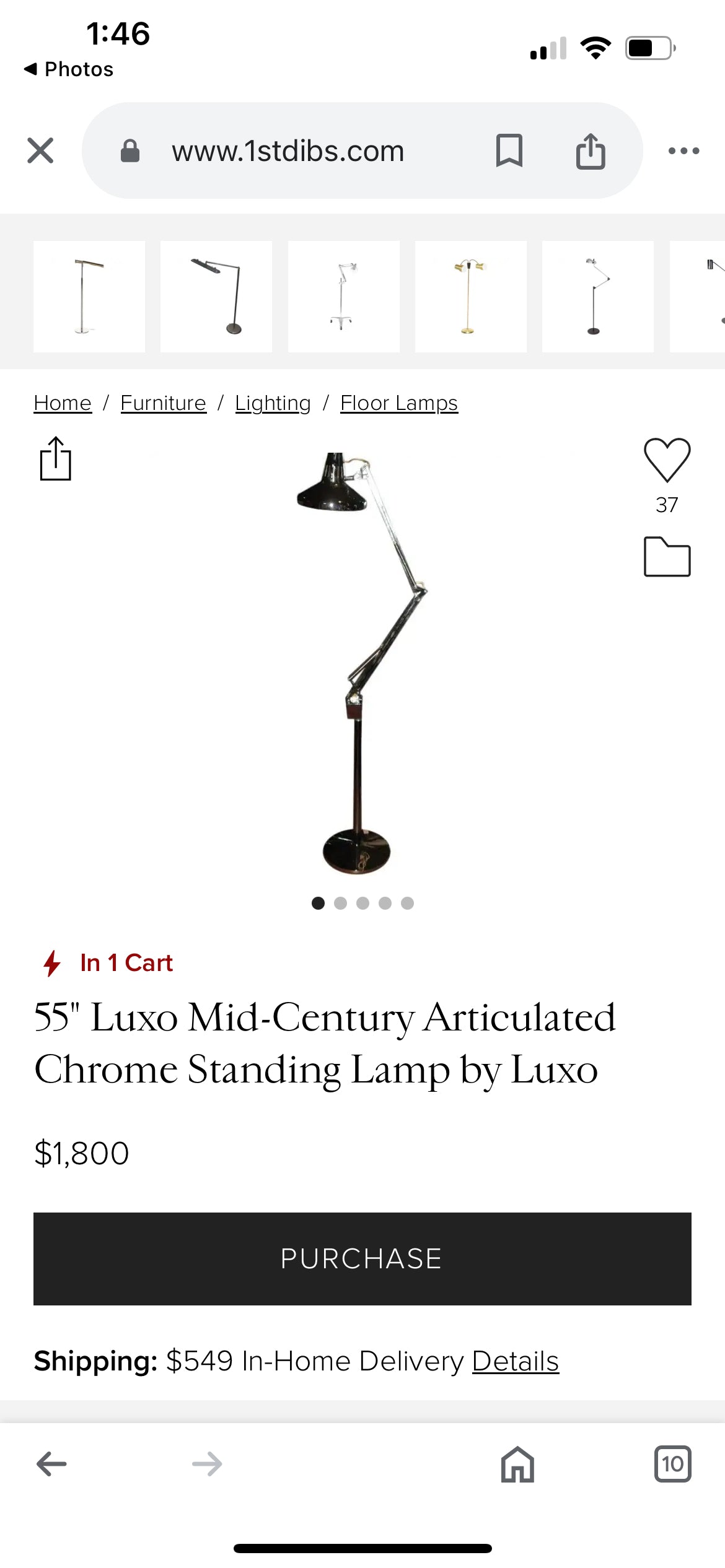
Task: View shipping Details link
Action: click(515, 1361)
